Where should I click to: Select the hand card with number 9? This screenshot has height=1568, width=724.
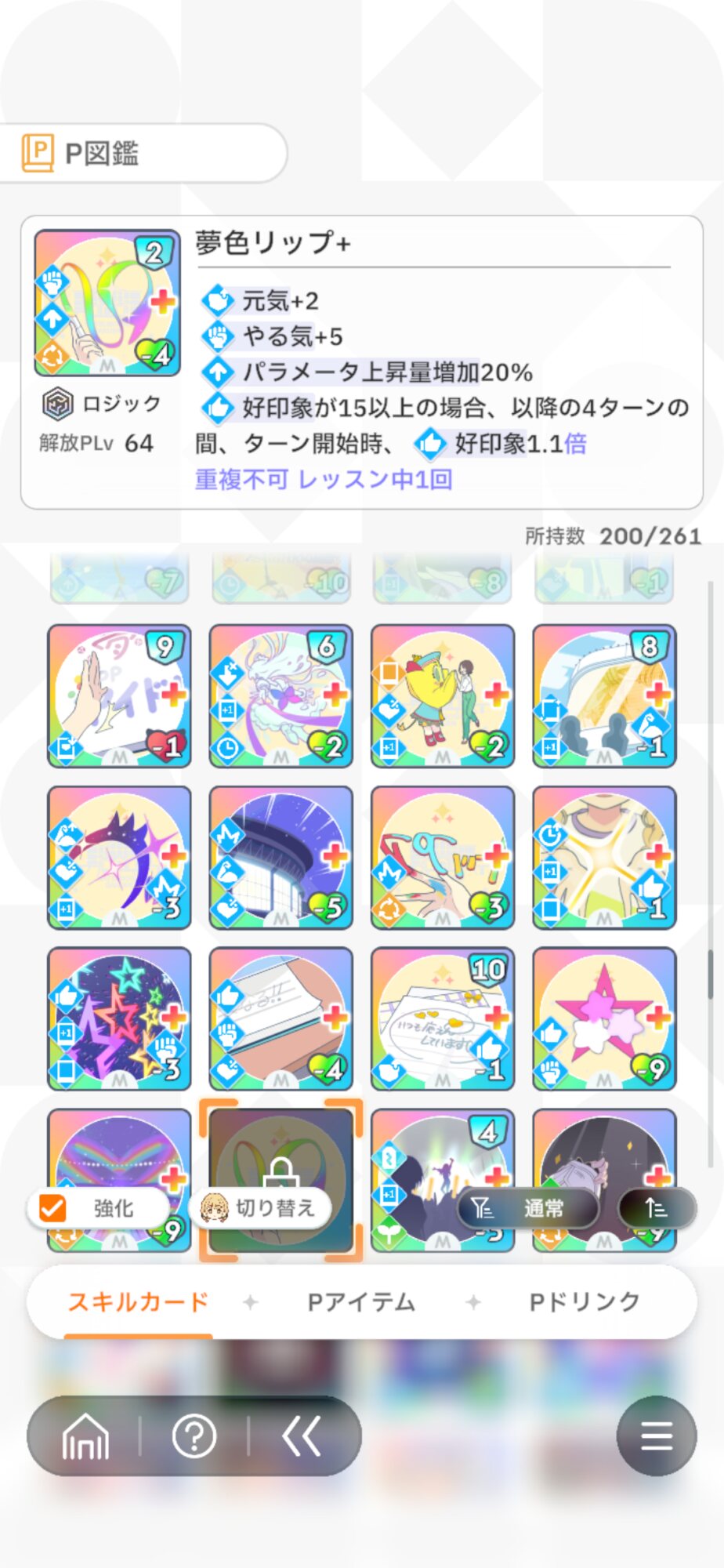tap(119, 696)
